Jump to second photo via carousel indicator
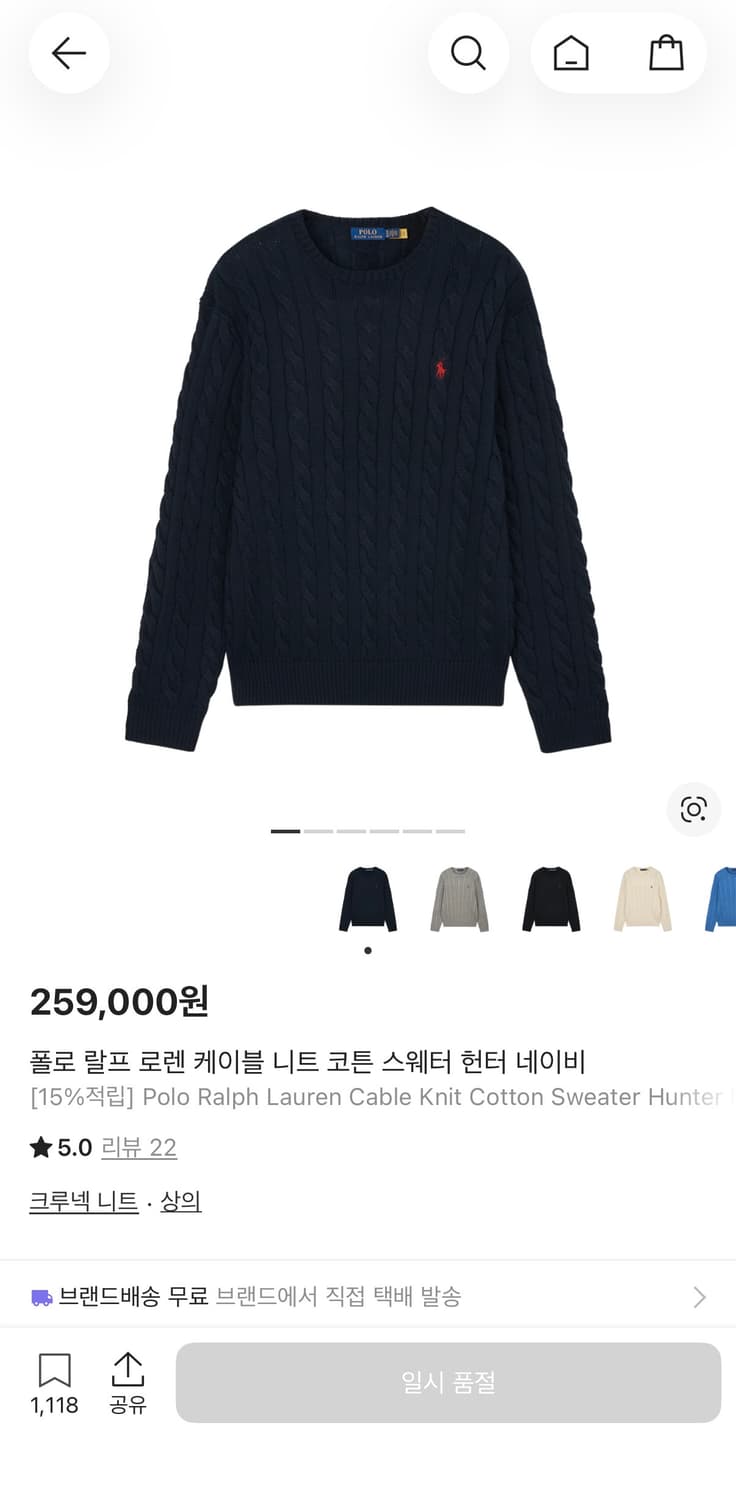736x1500 pixels. 318,830
